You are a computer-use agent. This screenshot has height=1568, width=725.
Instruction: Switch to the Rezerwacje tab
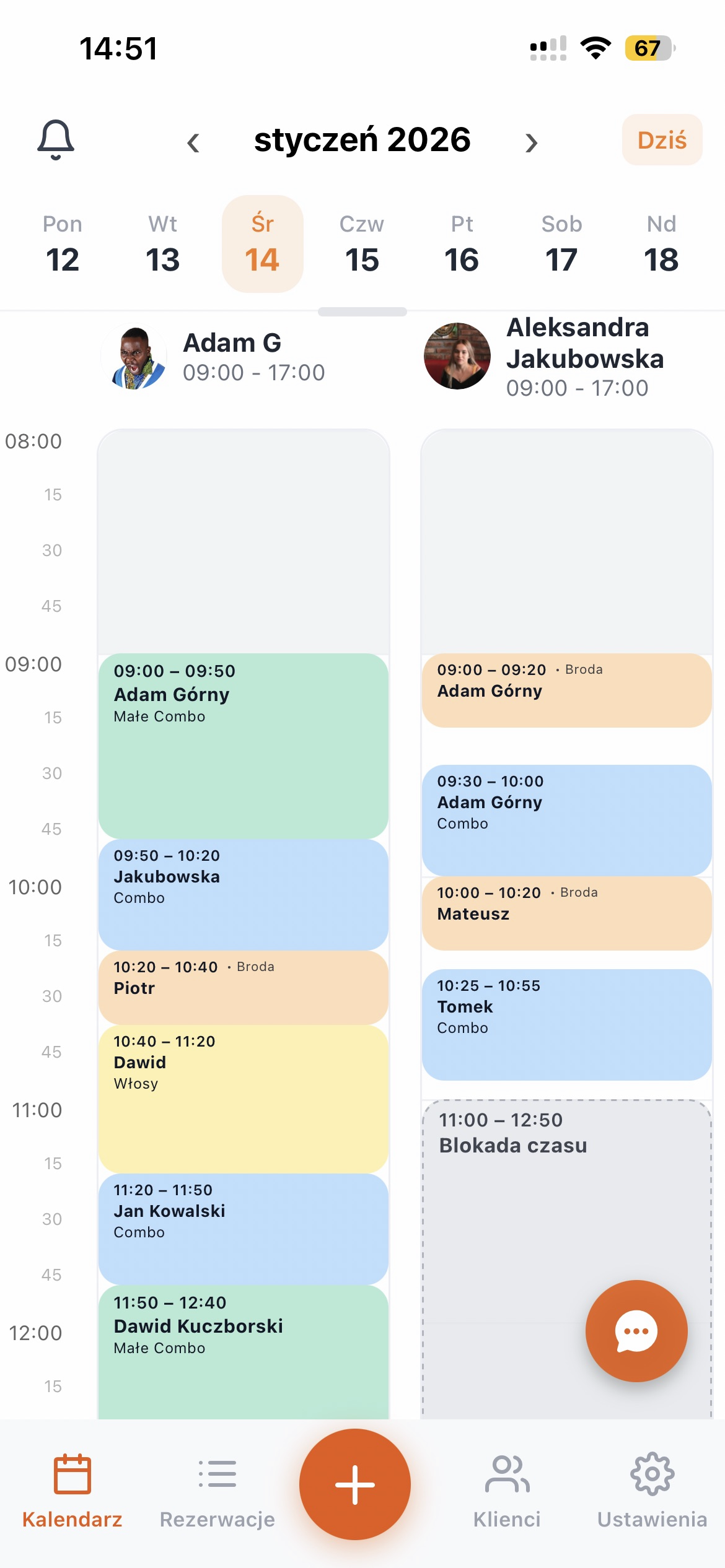[x=217, y=1491]
